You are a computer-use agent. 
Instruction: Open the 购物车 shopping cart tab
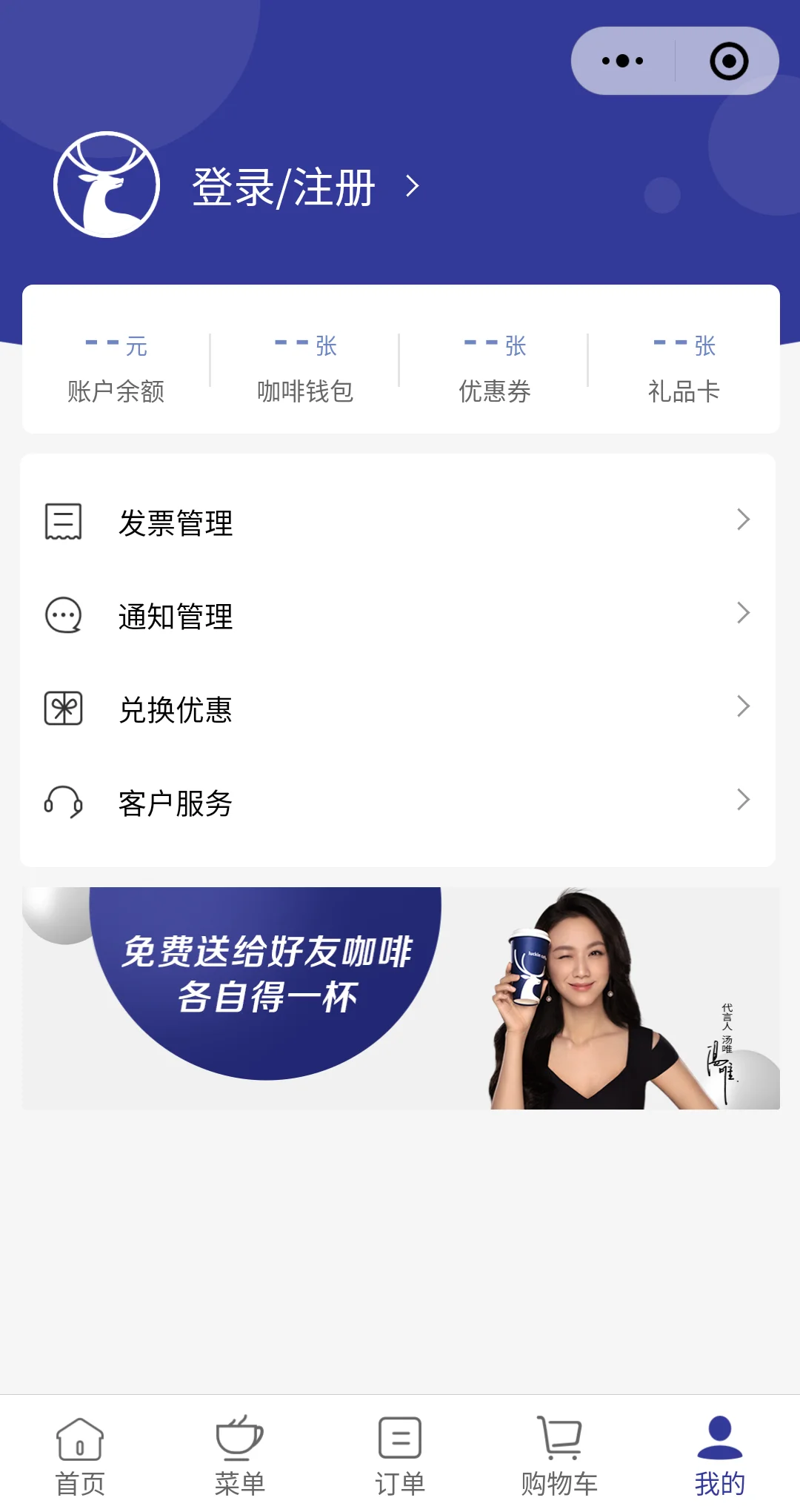(x=559, y=1455)
